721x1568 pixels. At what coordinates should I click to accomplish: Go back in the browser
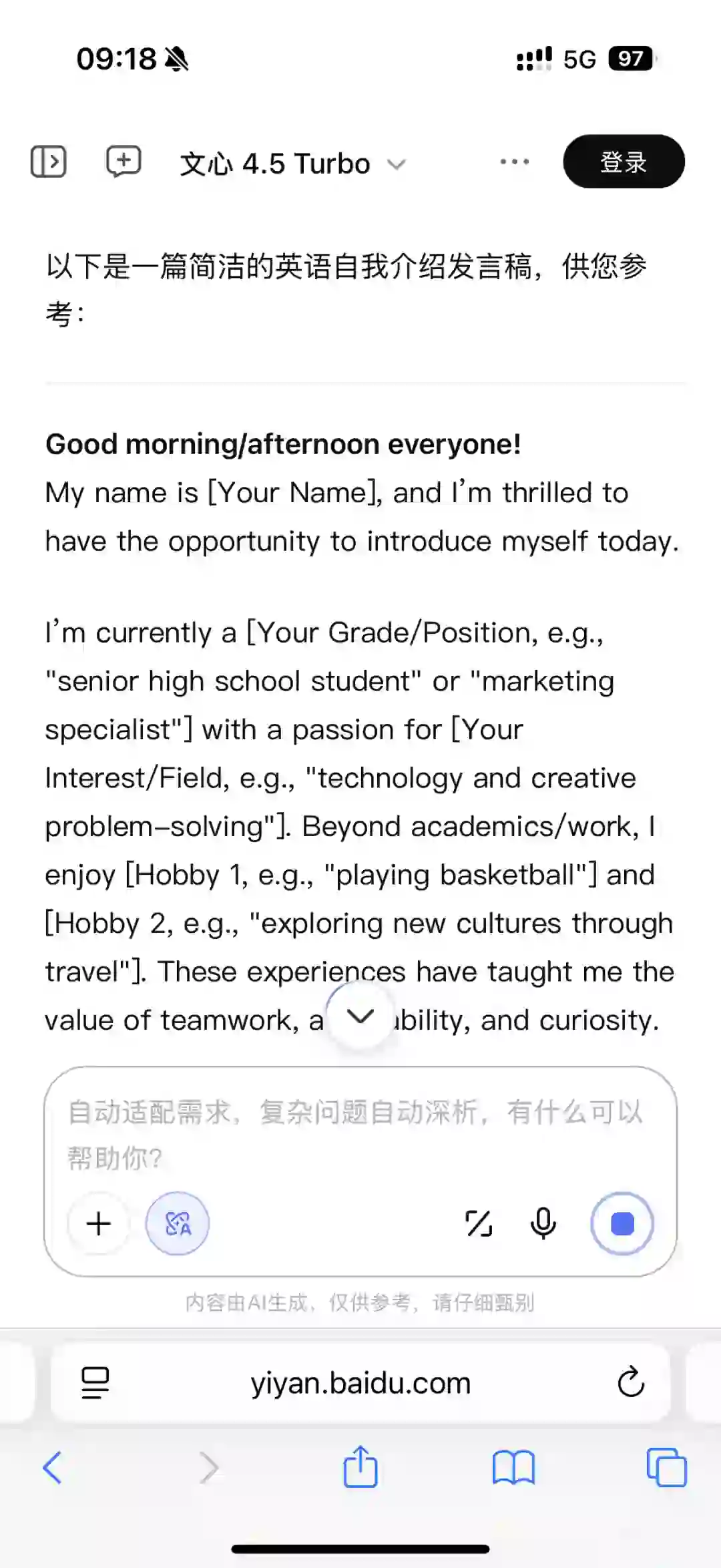click(52, 1468)
